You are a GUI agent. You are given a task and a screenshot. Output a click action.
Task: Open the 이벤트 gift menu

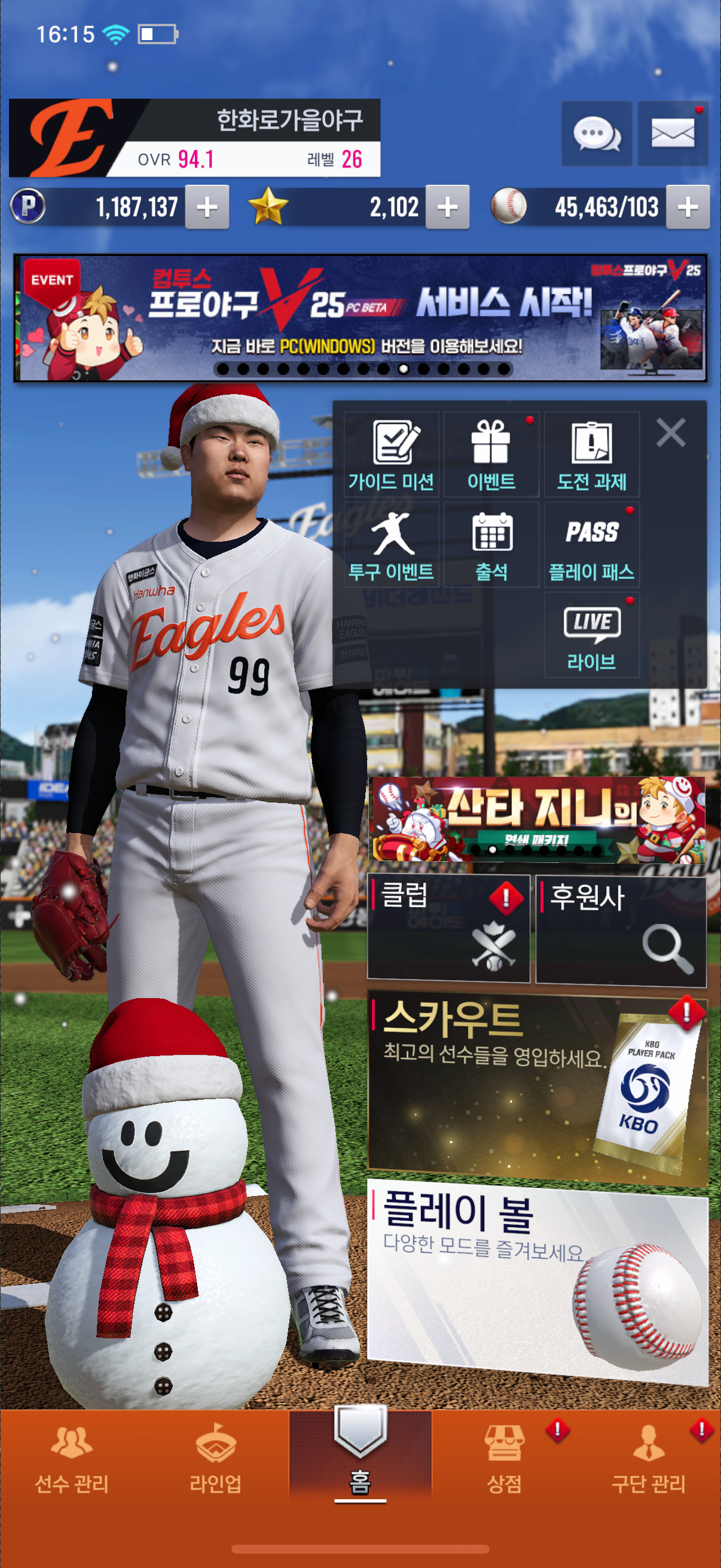point(491,454)
